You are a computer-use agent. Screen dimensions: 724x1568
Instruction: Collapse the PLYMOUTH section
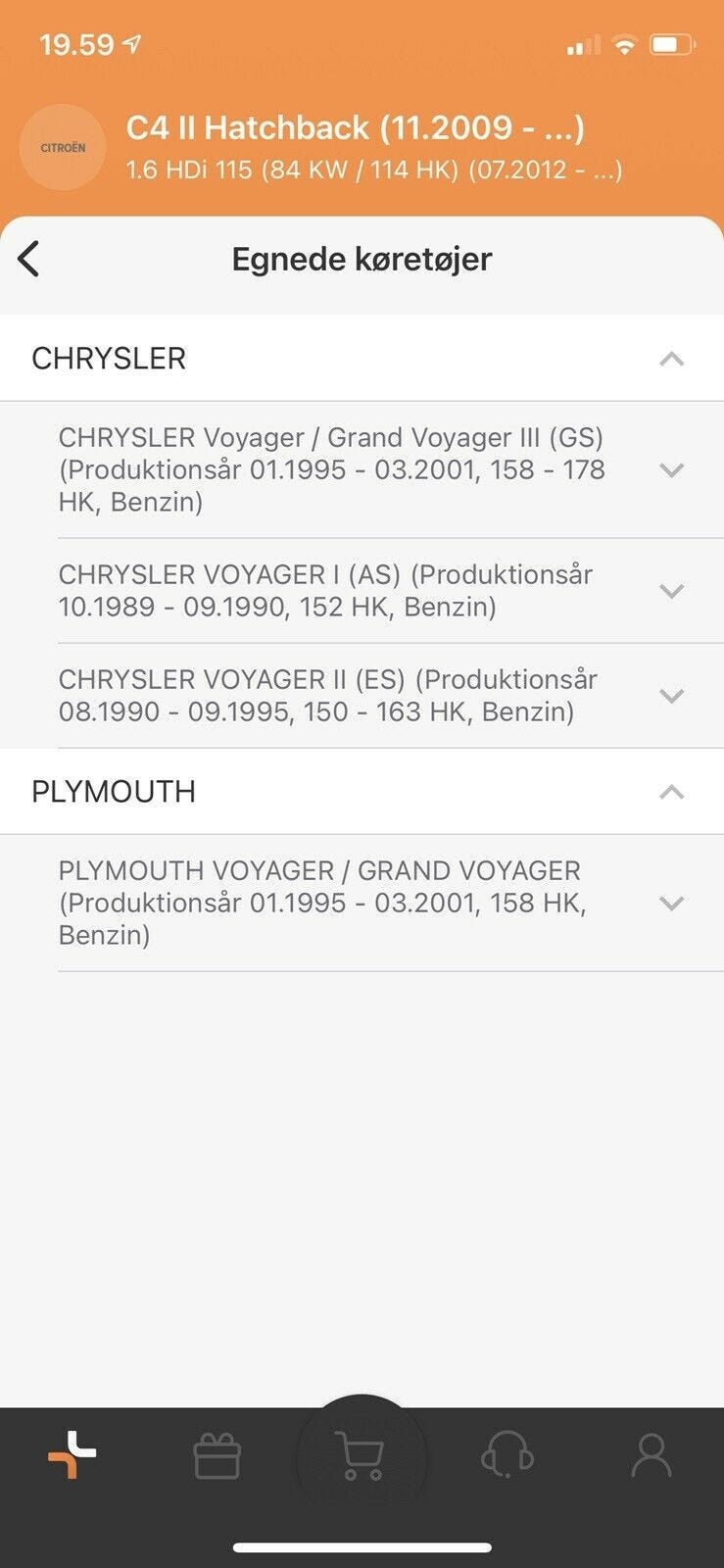[671, 792]
